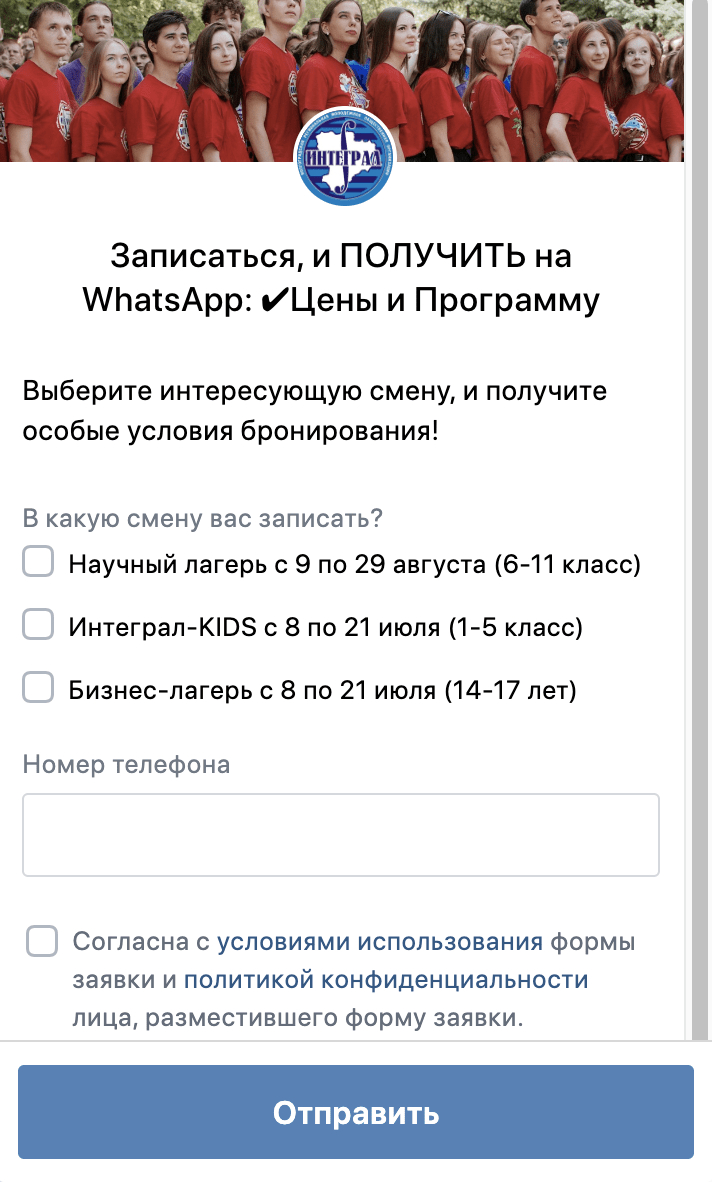Check the Интеграл-KIDS shift option

click(38, 626)
